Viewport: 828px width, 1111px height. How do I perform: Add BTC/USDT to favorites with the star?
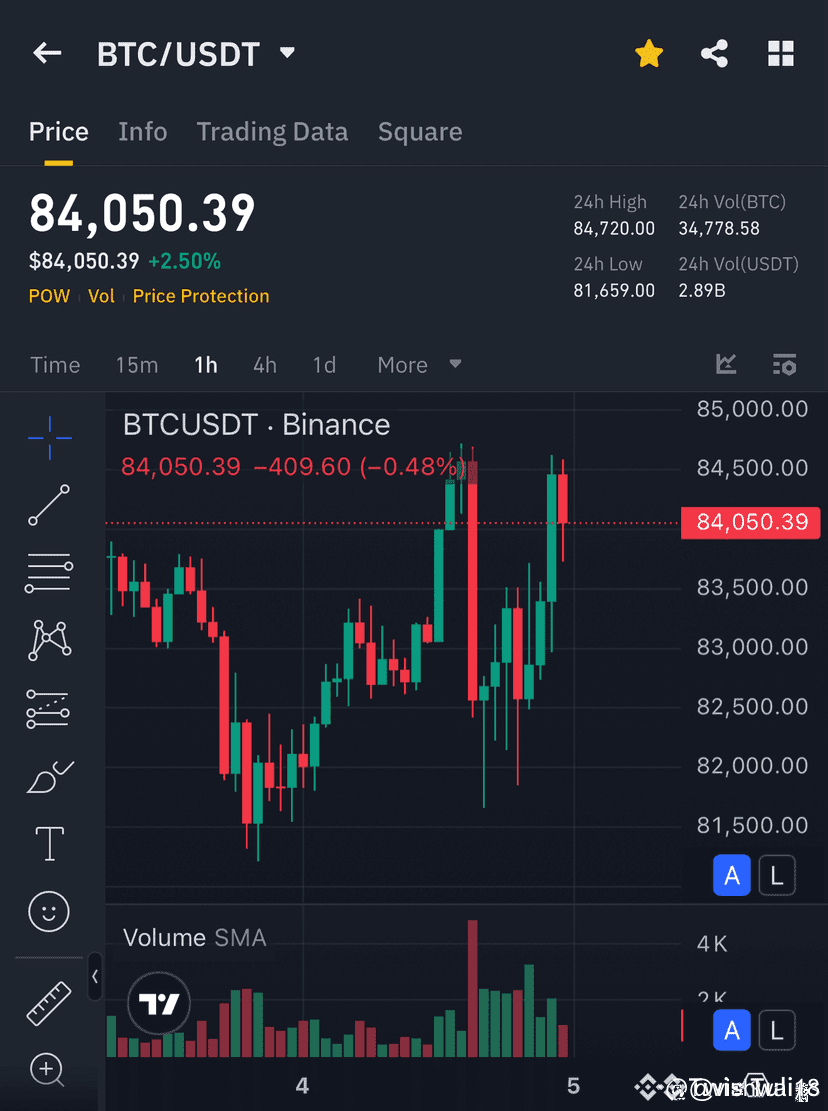(649, 53)
